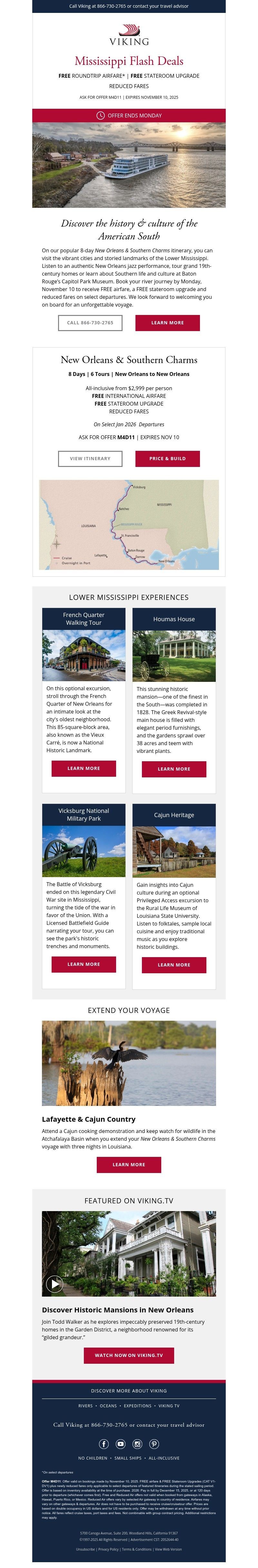Learn more about Cajun Heritage

click(x=174, y=965)
